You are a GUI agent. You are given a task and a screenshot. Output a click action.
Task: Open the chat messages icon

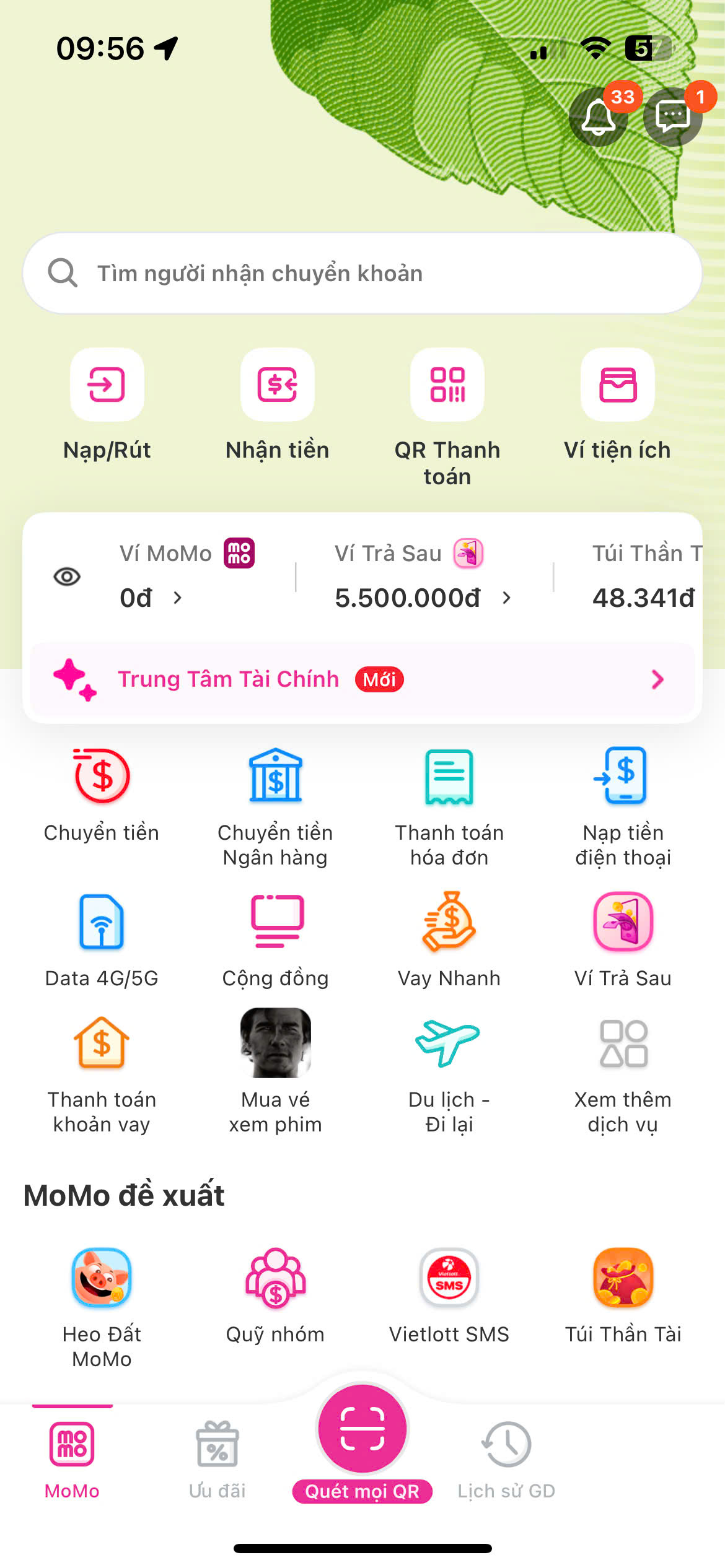pyautogui.click(x=672, y=116)
